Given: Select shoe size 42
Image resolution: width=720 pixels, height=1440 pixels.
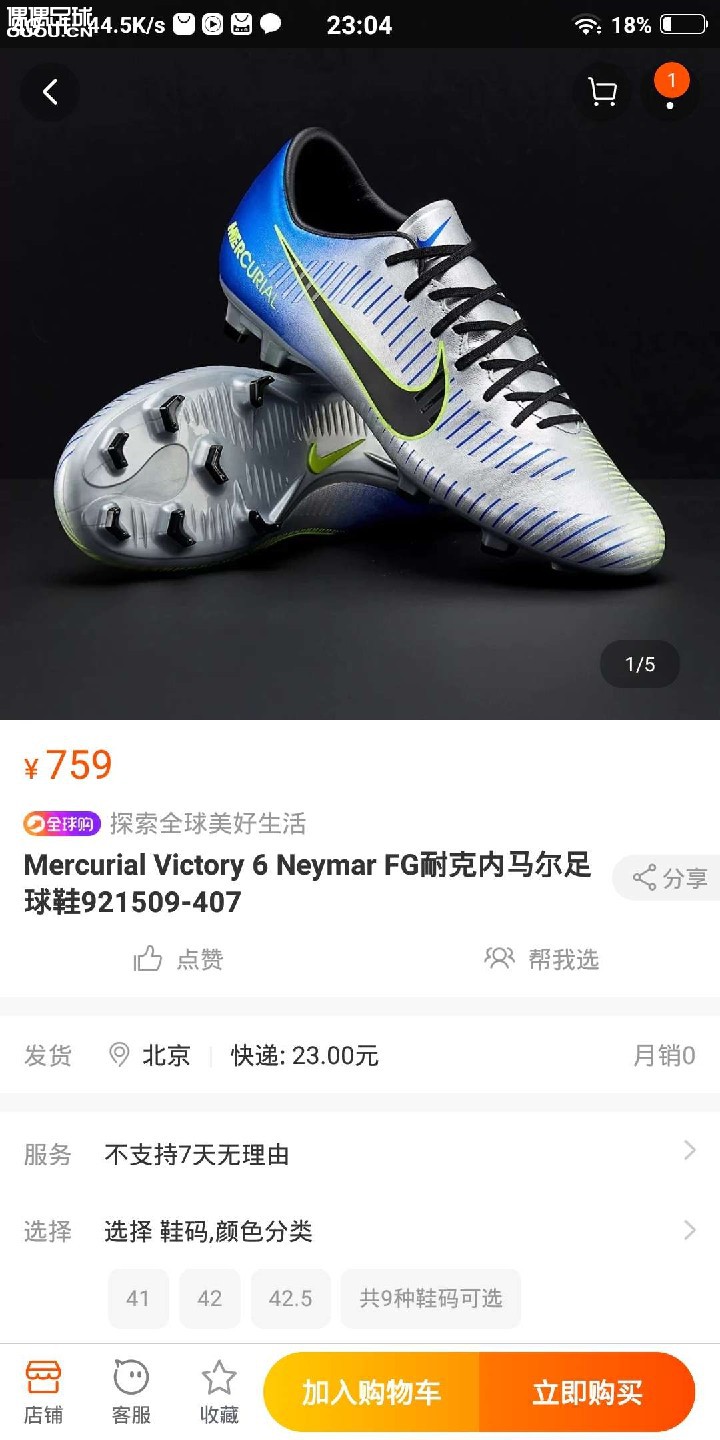Looking at the screenshot, I should coord(210,1298).
